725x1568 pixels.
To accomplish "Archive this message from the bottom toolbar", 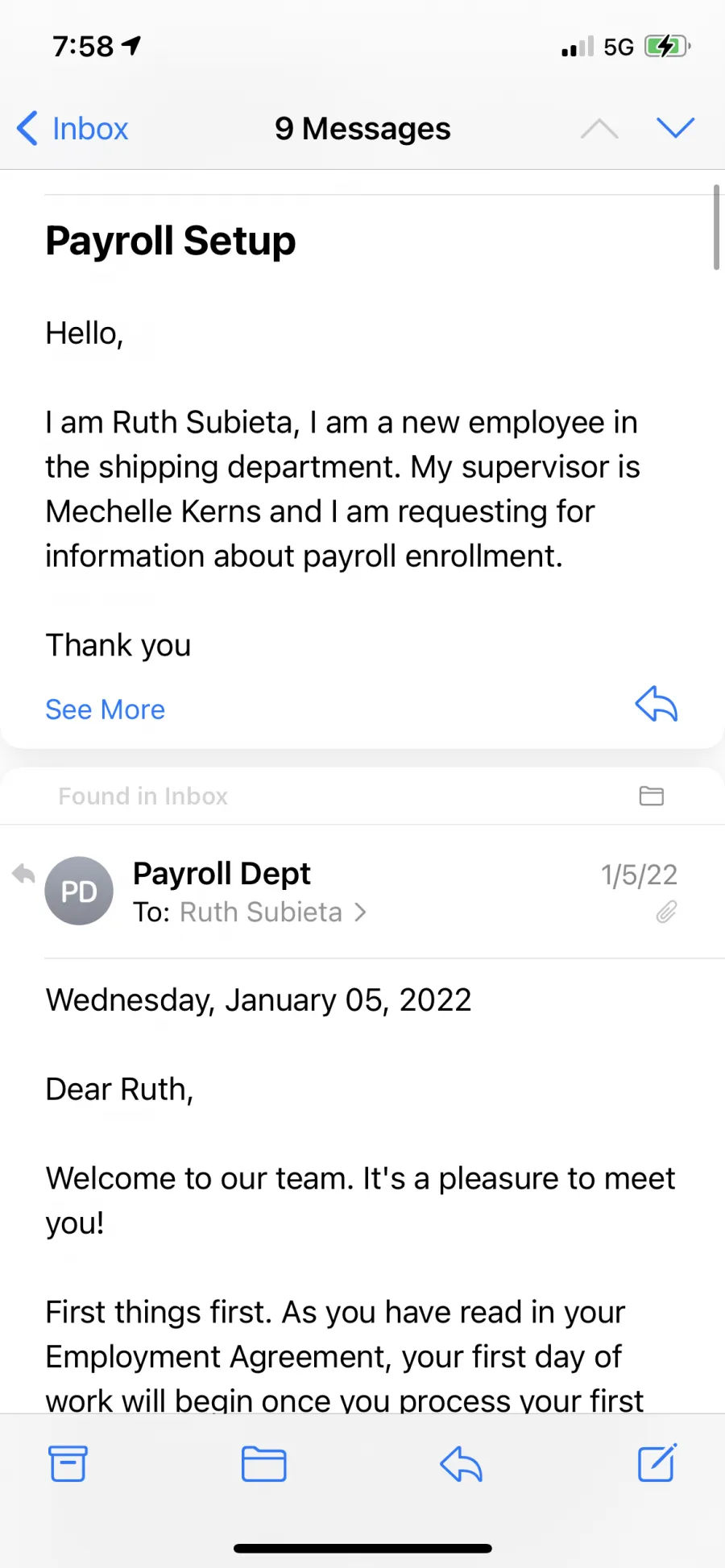I will tap(68, 1463).
